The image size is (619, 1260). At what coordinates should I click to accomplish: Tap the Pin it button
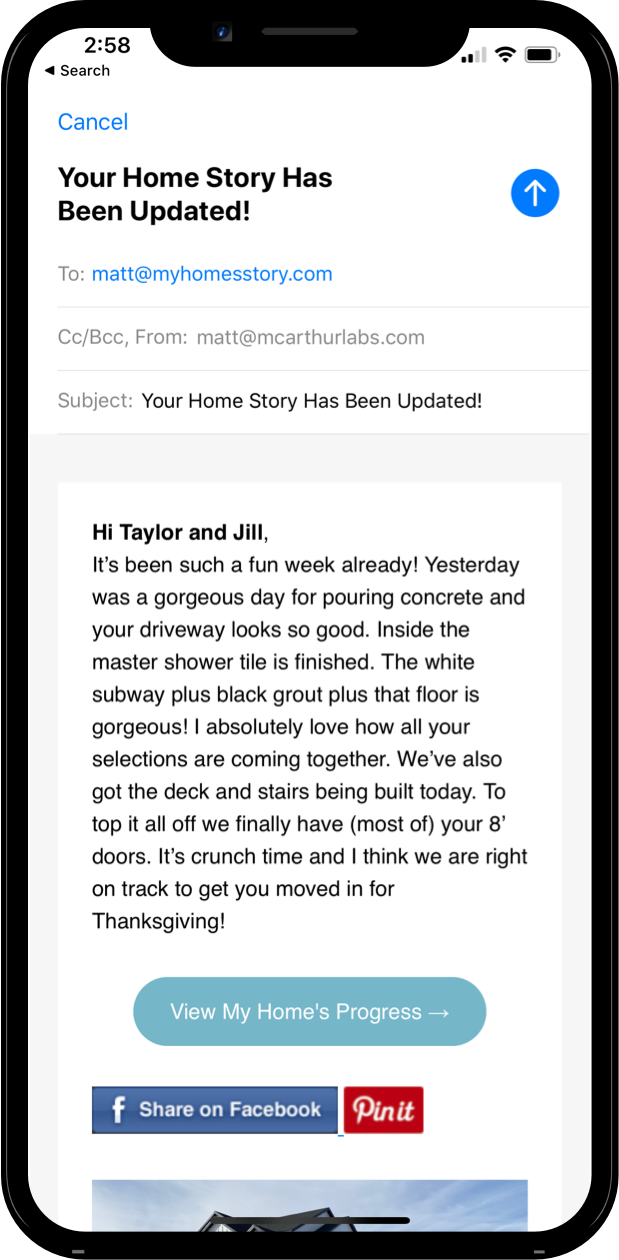point(384,1110)
